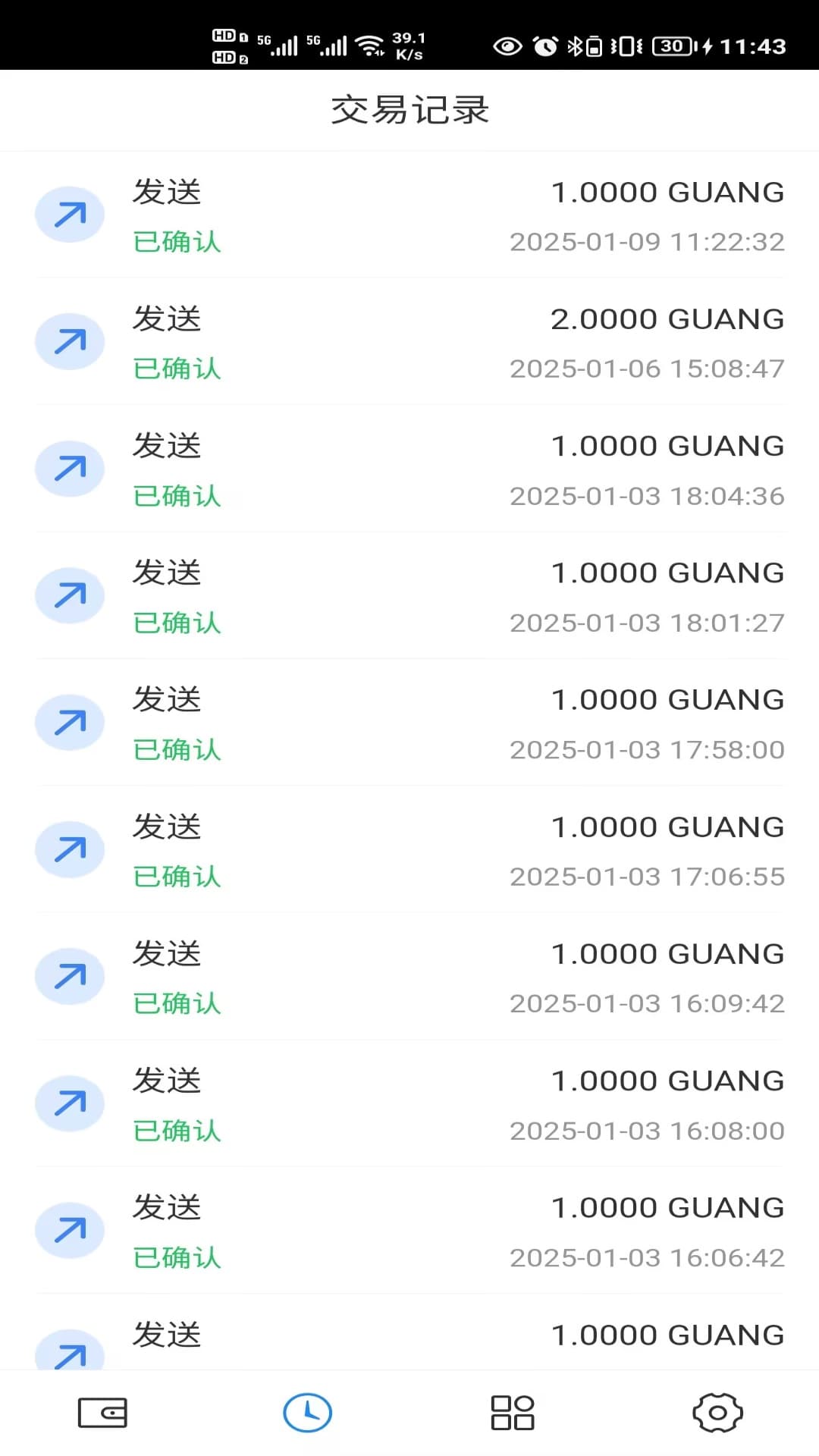The height and width of the screenshot is (1456, 819).
Task: Open transaction sent at 17:06:55
Action: click(409, 849)
